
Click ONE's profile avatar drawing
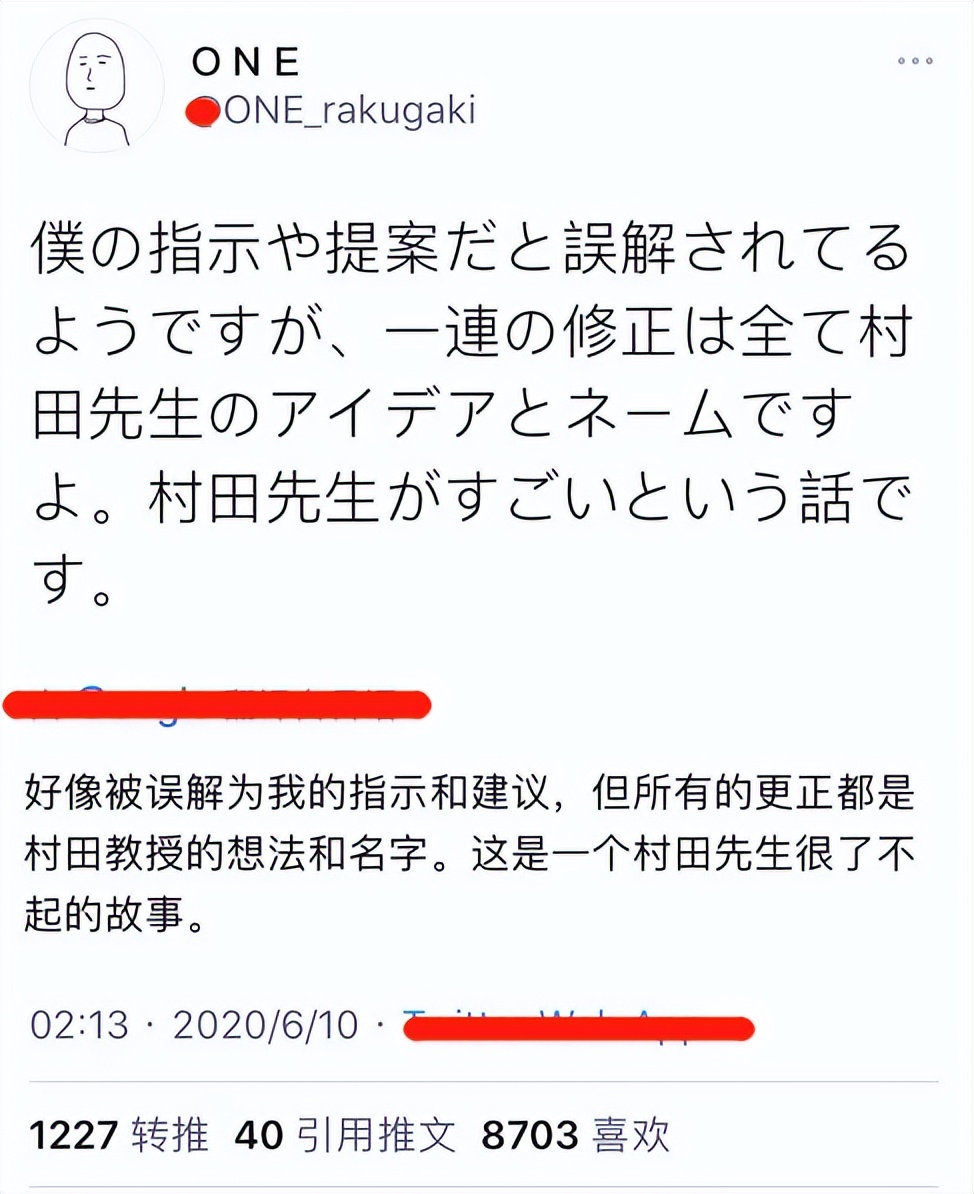click(96, 87)
